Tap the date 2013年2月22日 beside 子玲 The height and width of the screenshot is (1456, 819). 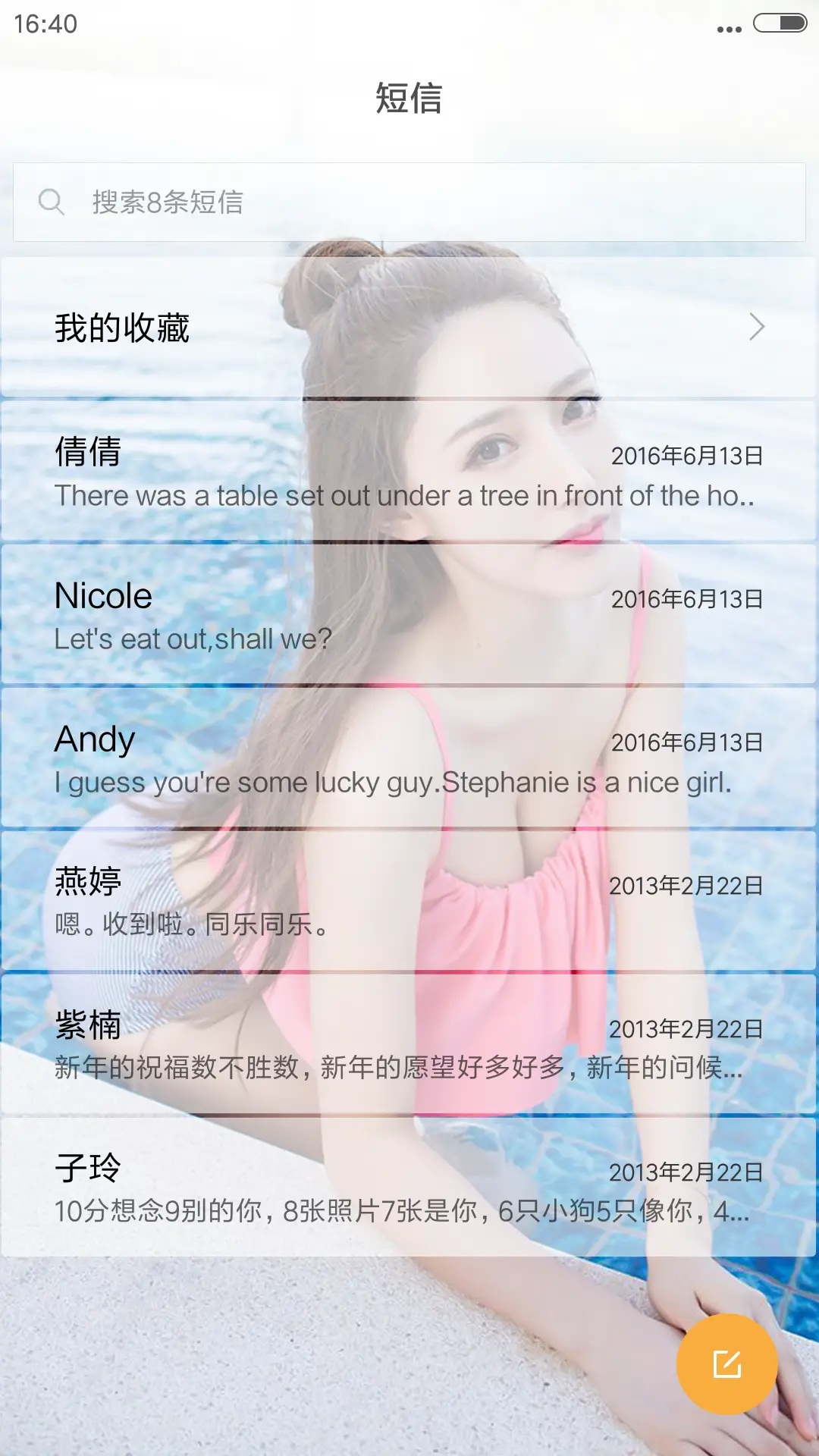pyautogui.click(x=687, y=1173)
